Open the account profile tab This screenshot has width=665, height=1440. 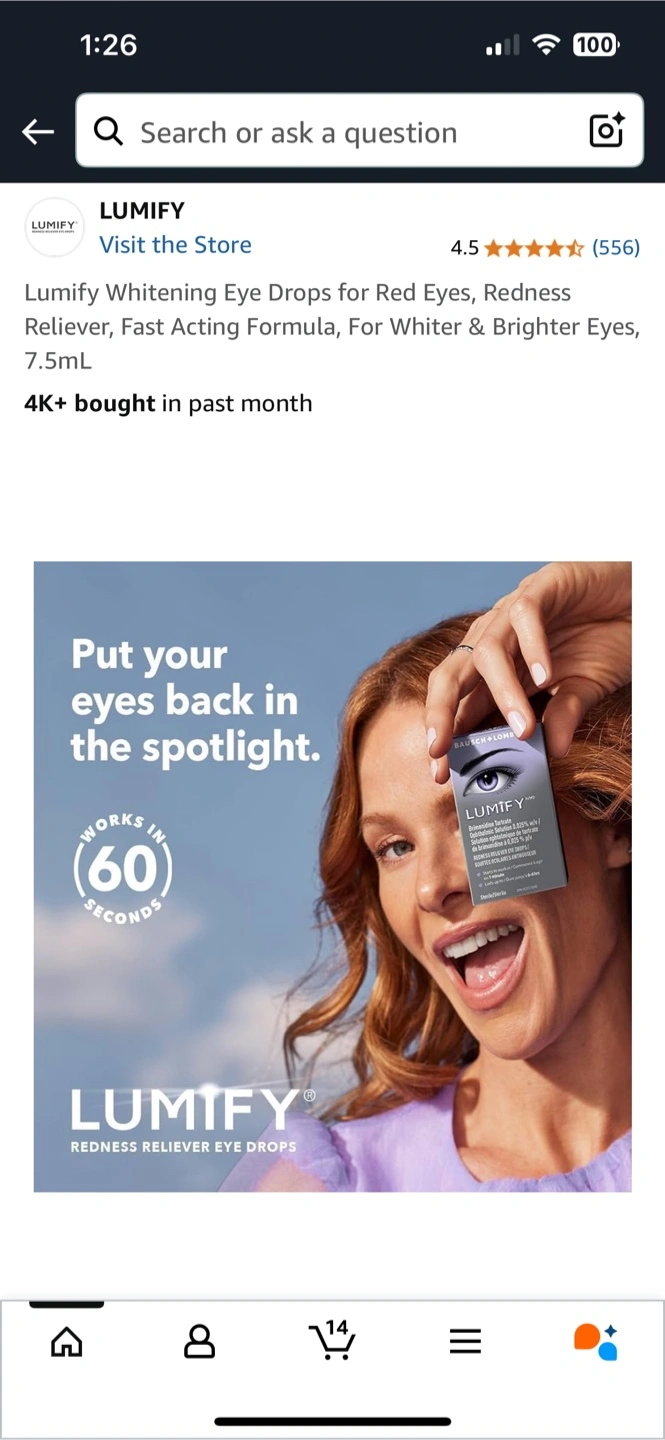coord(200,1341)
